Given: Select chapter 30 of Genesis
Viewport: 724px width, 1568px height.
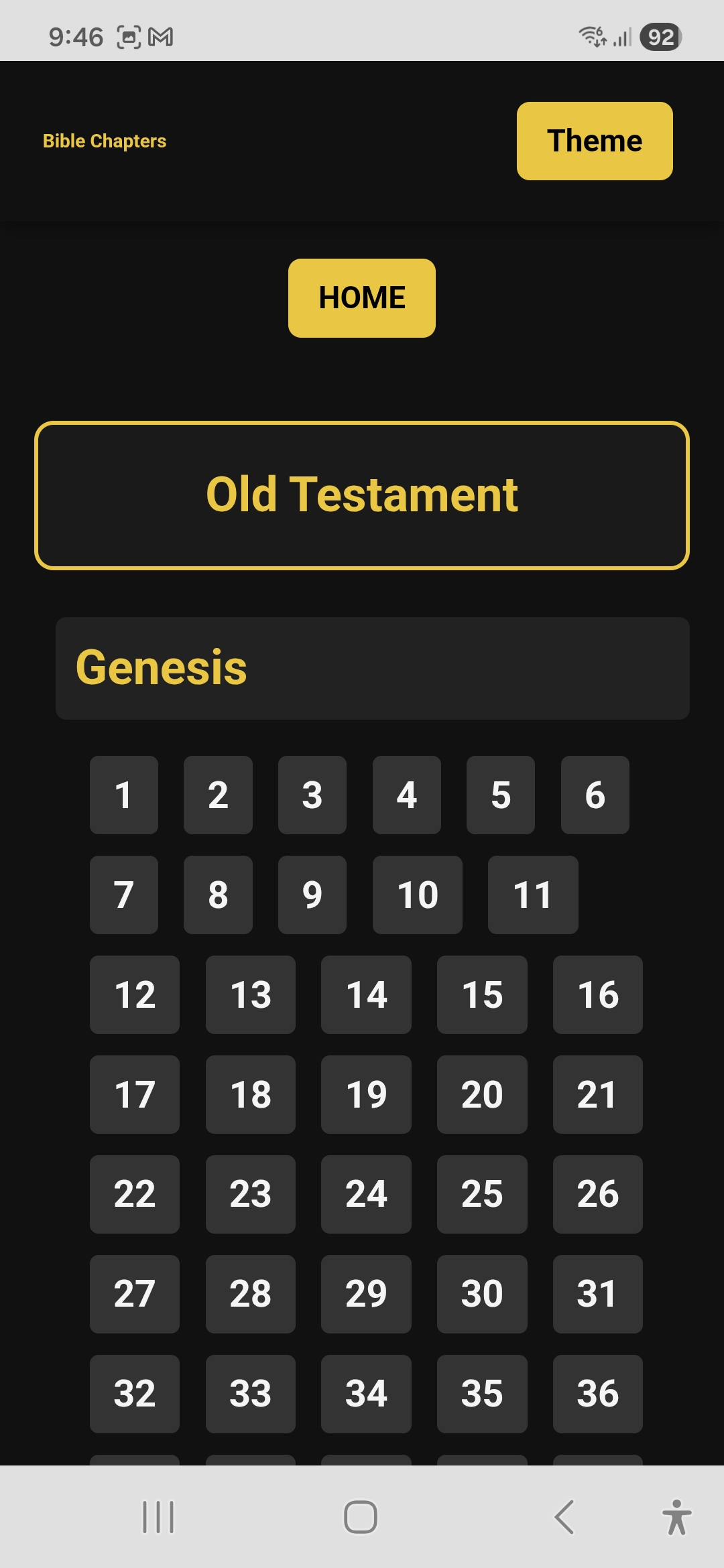Looking at the screenshot, I should pyautogui.click(x=482, y=1294).
